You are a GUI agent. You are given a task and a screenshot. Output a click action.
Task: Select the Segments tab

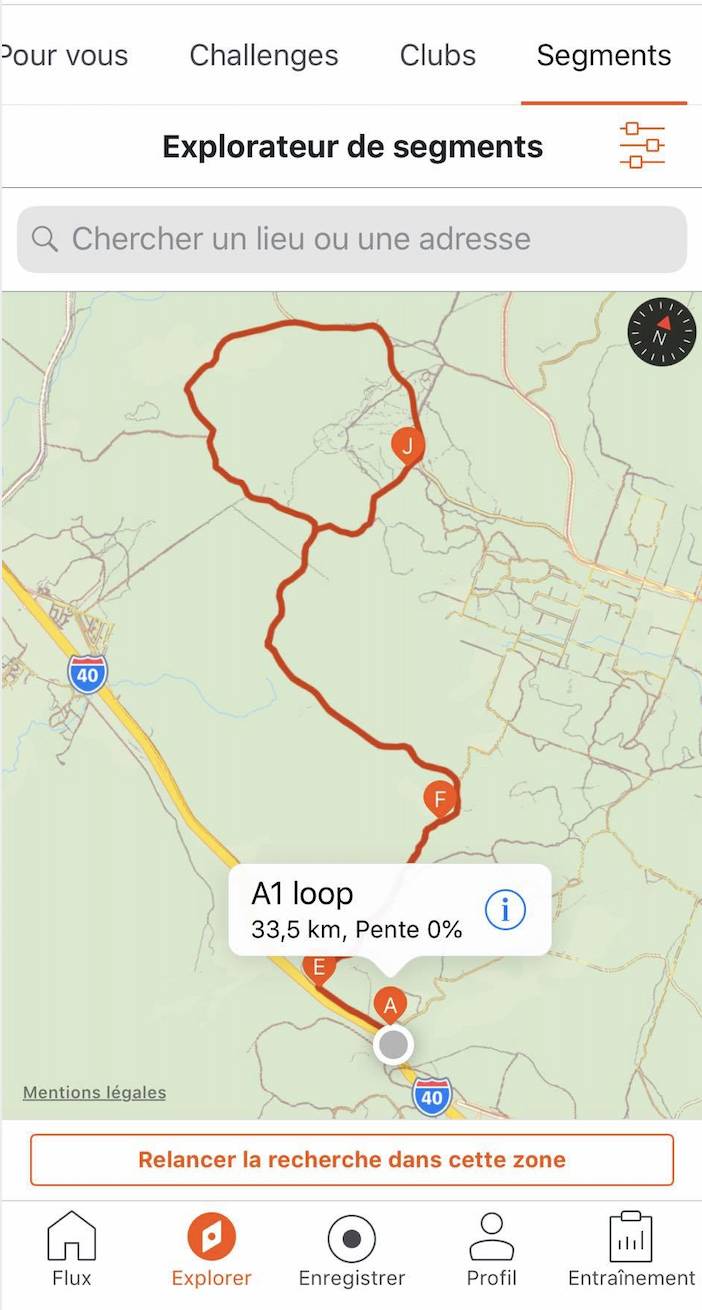coord(603,55)
